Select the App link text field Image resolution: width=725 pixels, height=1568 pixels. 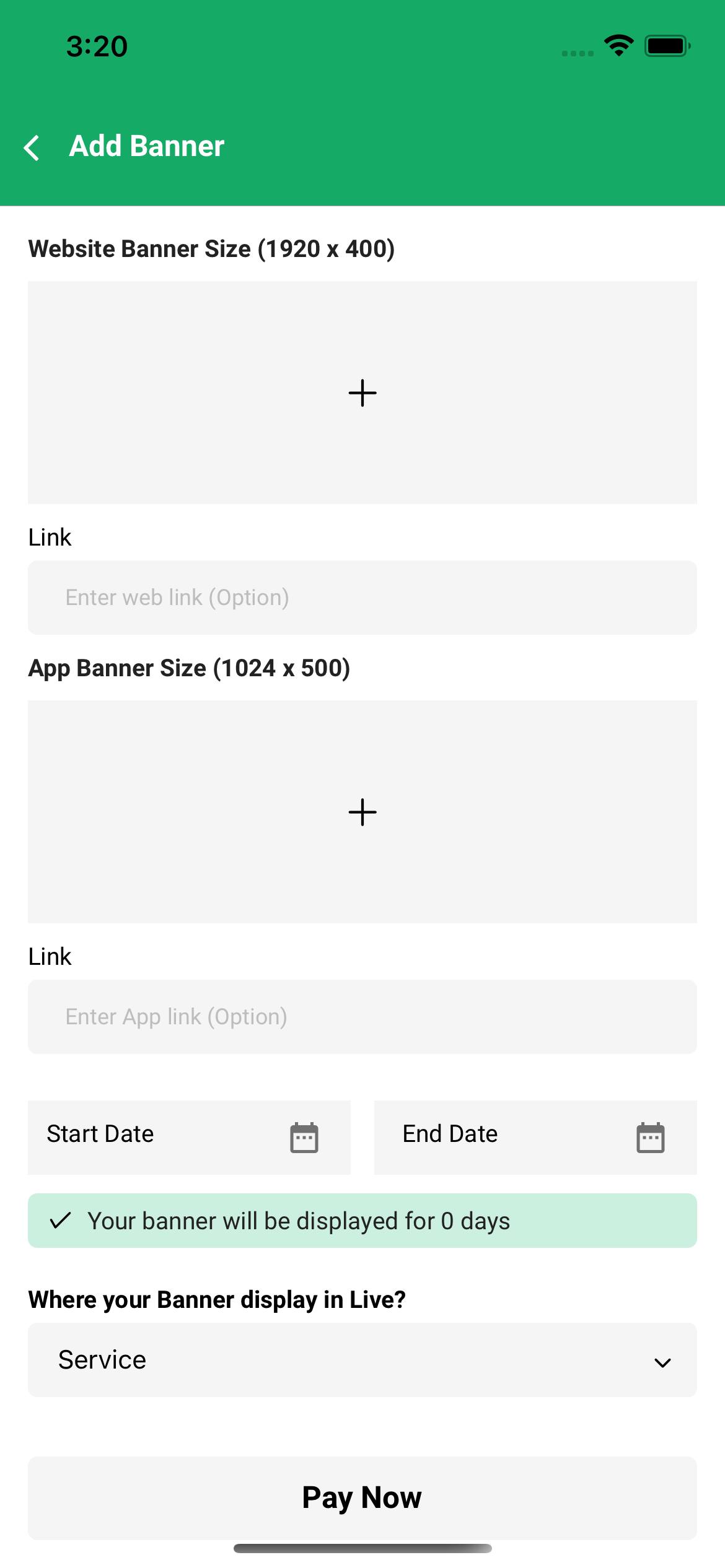[x=362, y=1017]
